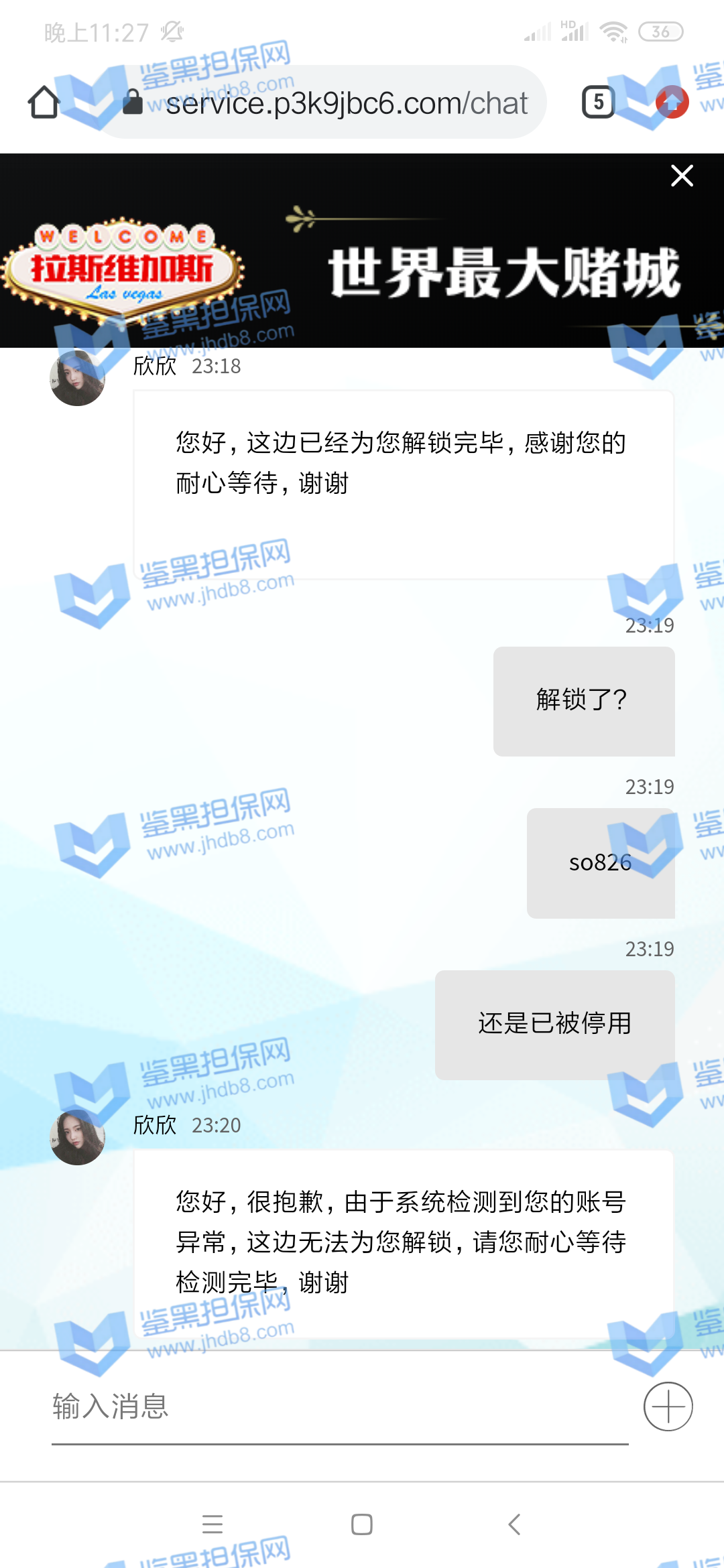Open the tab switcher showing 5 tabs
724x1568 pixels.
(598, 103)
